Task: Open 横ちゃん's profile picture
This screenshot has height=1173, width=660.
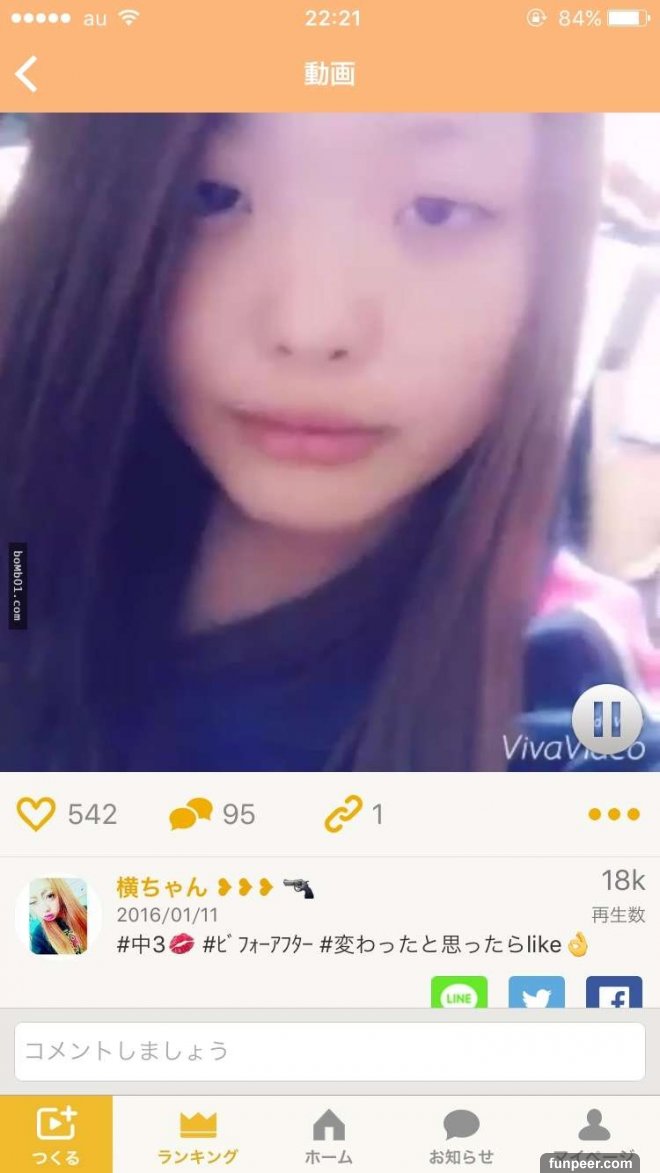Action: [58, 916]
